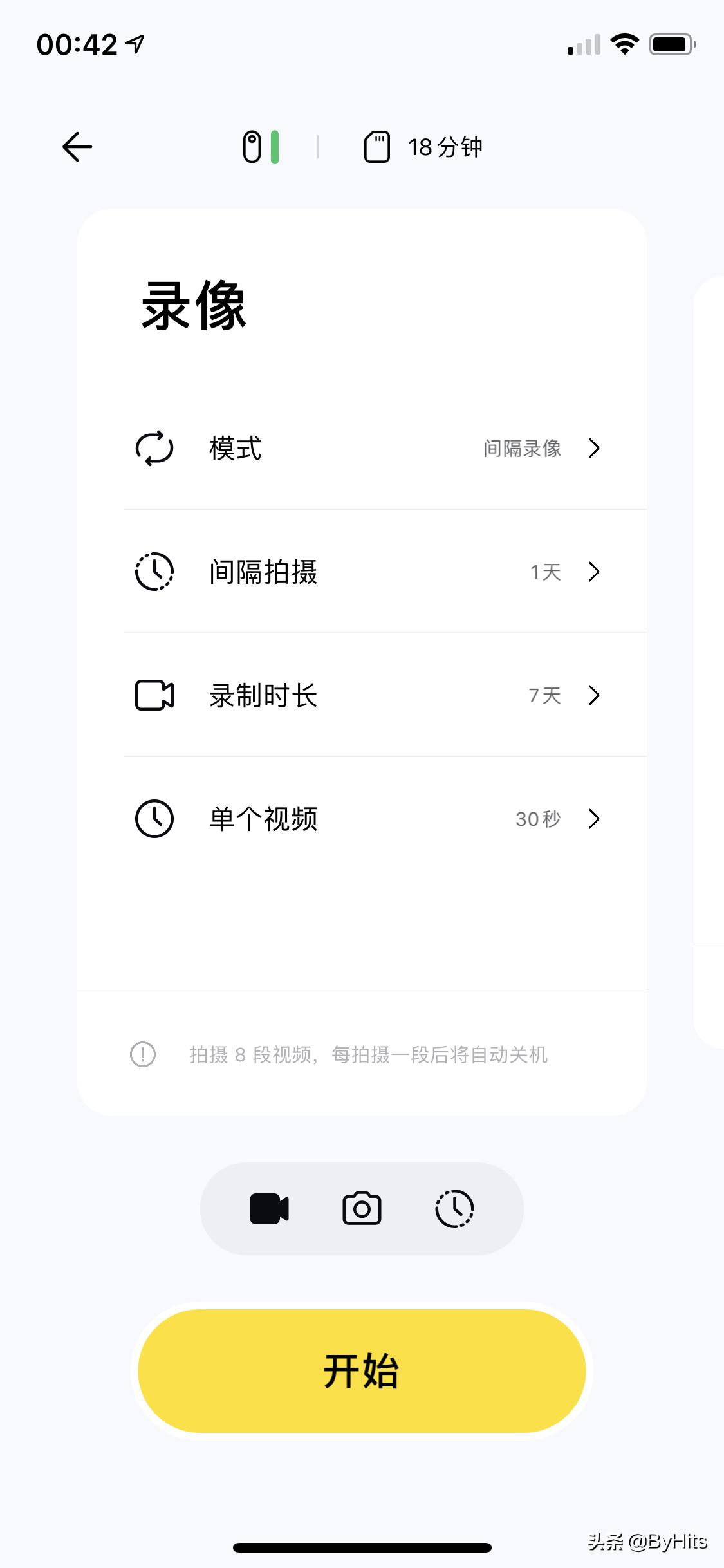Screen dimensions: 724x1568
Task: Switch to photo mode using the camera icon
Action: pyautogui.click(x=362, y=1208)
